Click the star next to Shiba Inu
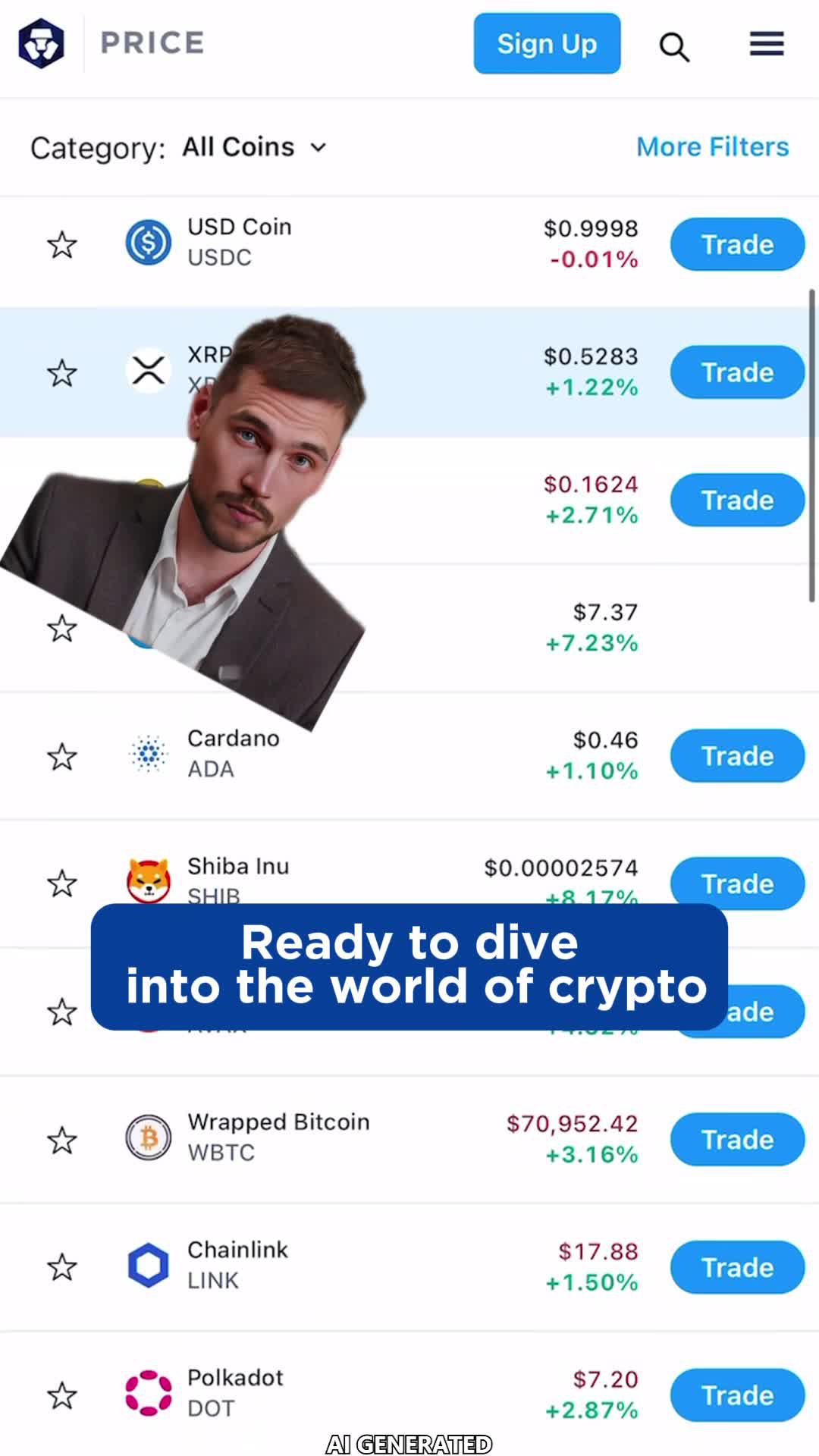 tap(62, 882)
